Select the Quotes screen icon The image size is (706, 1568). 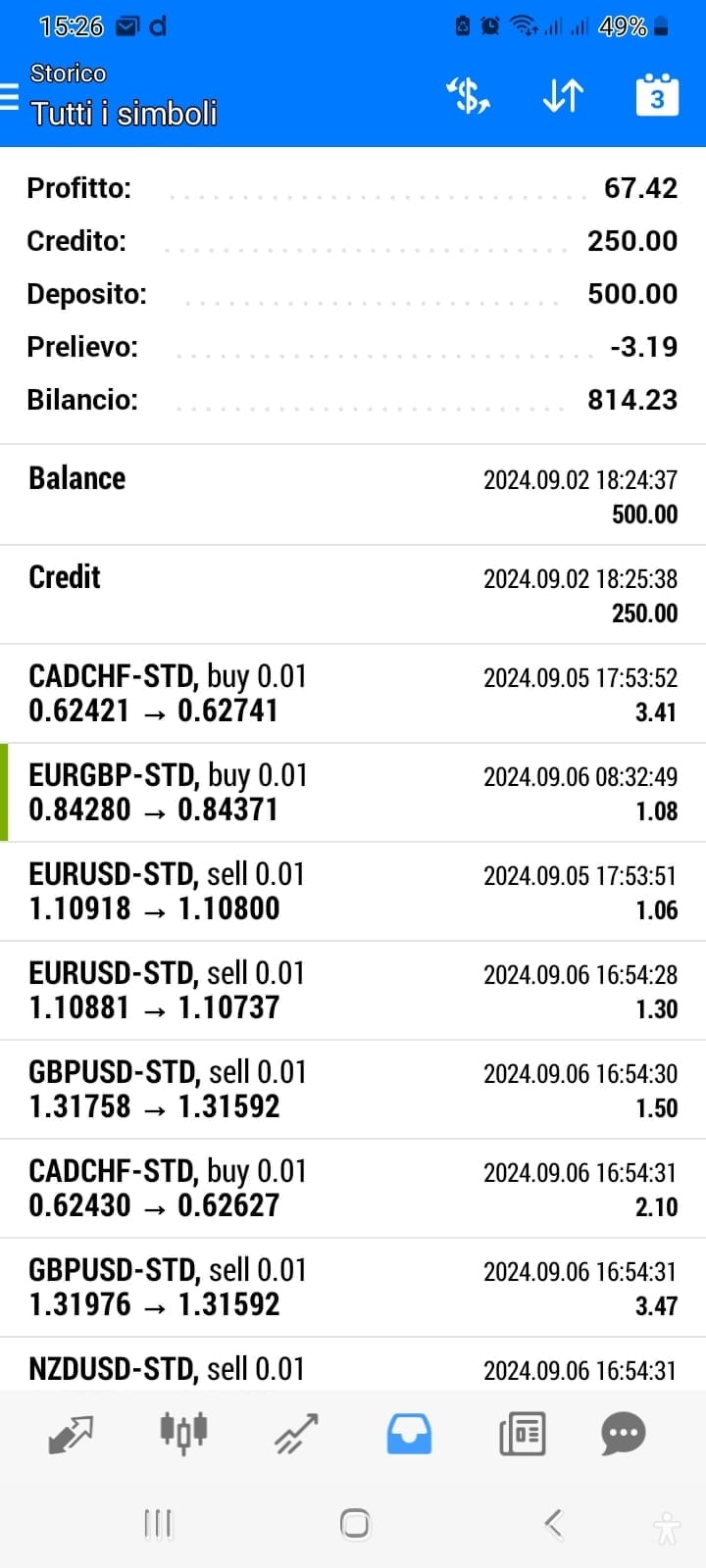[69, 1433]
